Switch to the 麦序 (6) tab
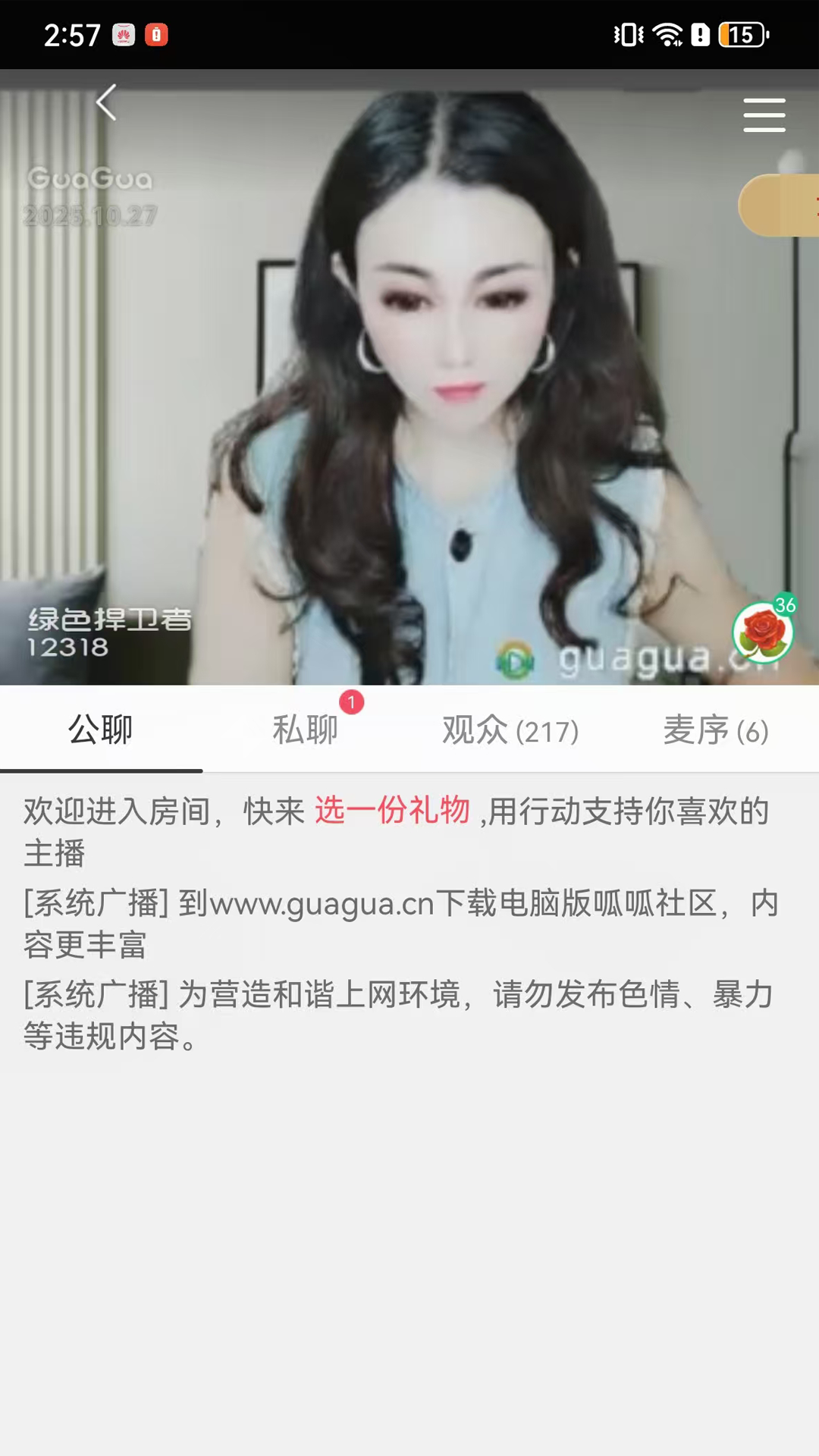This screenshot has width=819, height=1456. 715,730
